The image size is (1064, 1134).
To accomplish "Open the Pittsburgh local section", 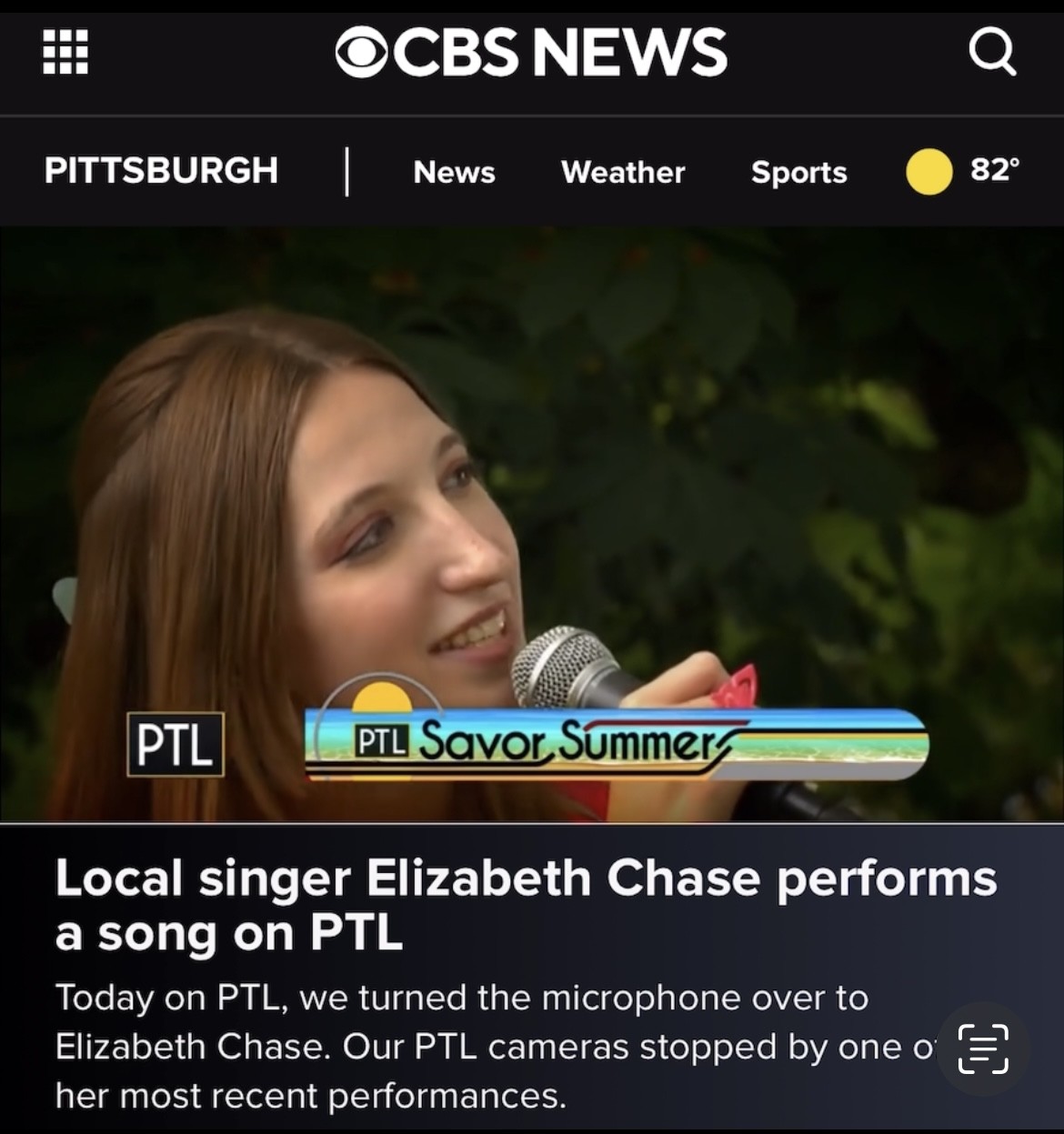I will coord(161,171).
